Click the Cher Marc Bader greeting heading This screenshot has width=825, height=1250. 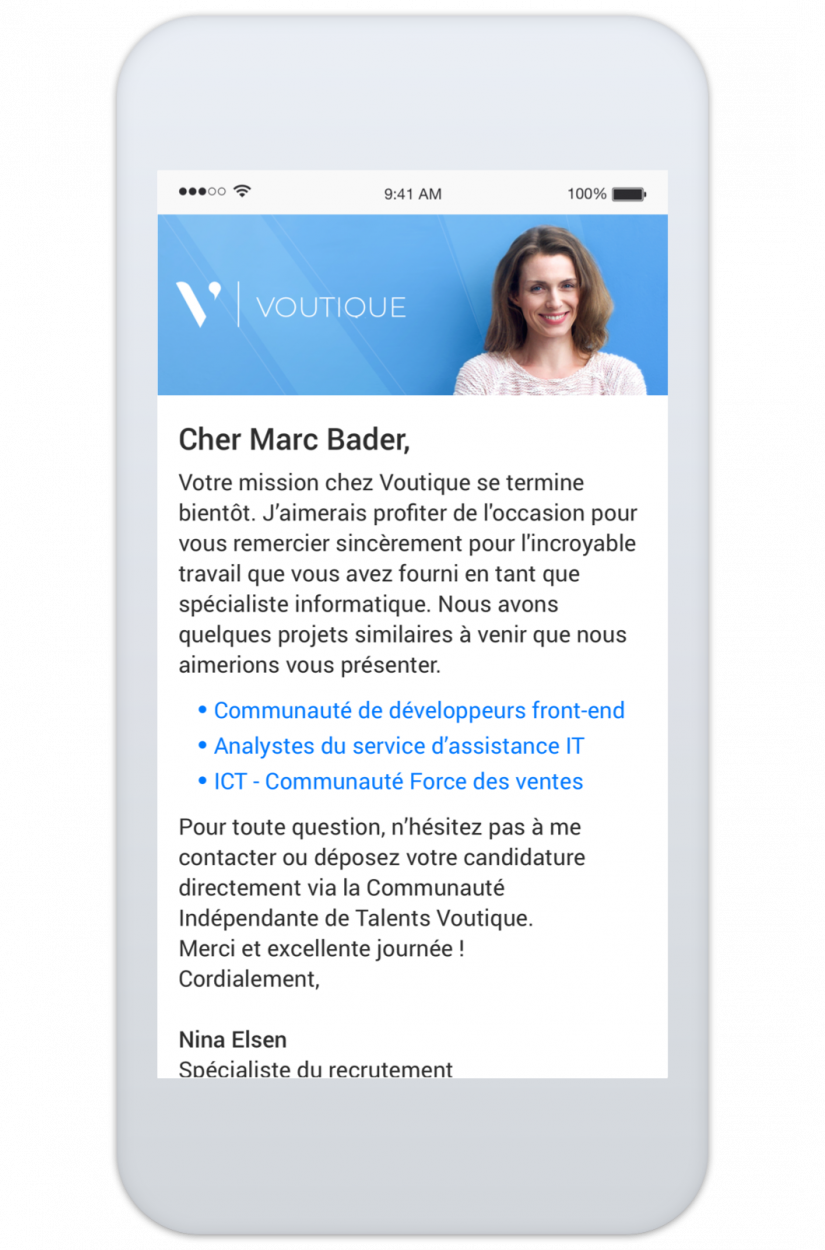click(295, 440)
